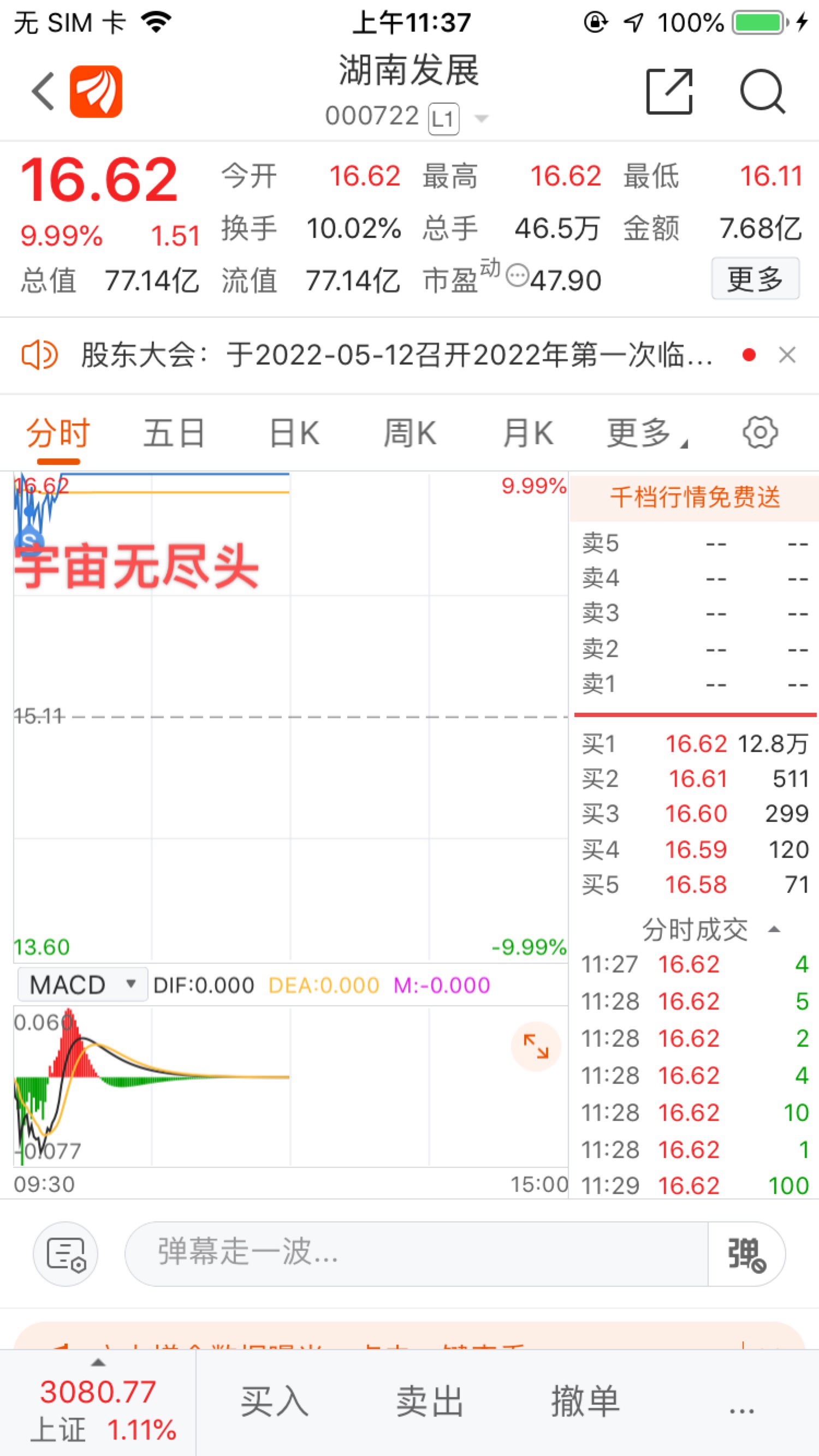Go back with the arrow icon
819x1456 pixels.
(x=43, y=91)
